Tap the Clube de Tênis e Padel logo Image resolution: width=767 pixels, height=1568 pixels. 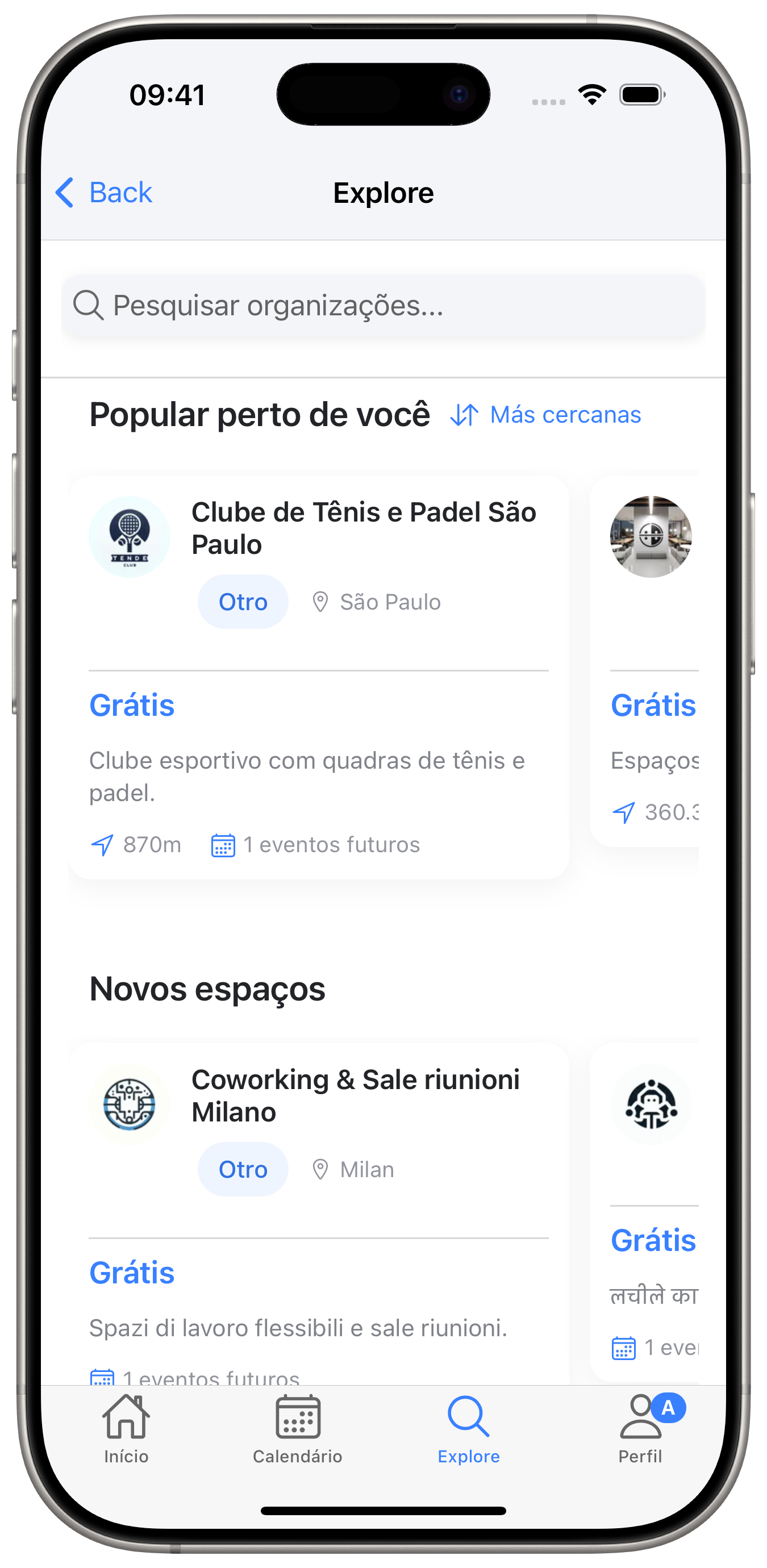click(129, 537)
